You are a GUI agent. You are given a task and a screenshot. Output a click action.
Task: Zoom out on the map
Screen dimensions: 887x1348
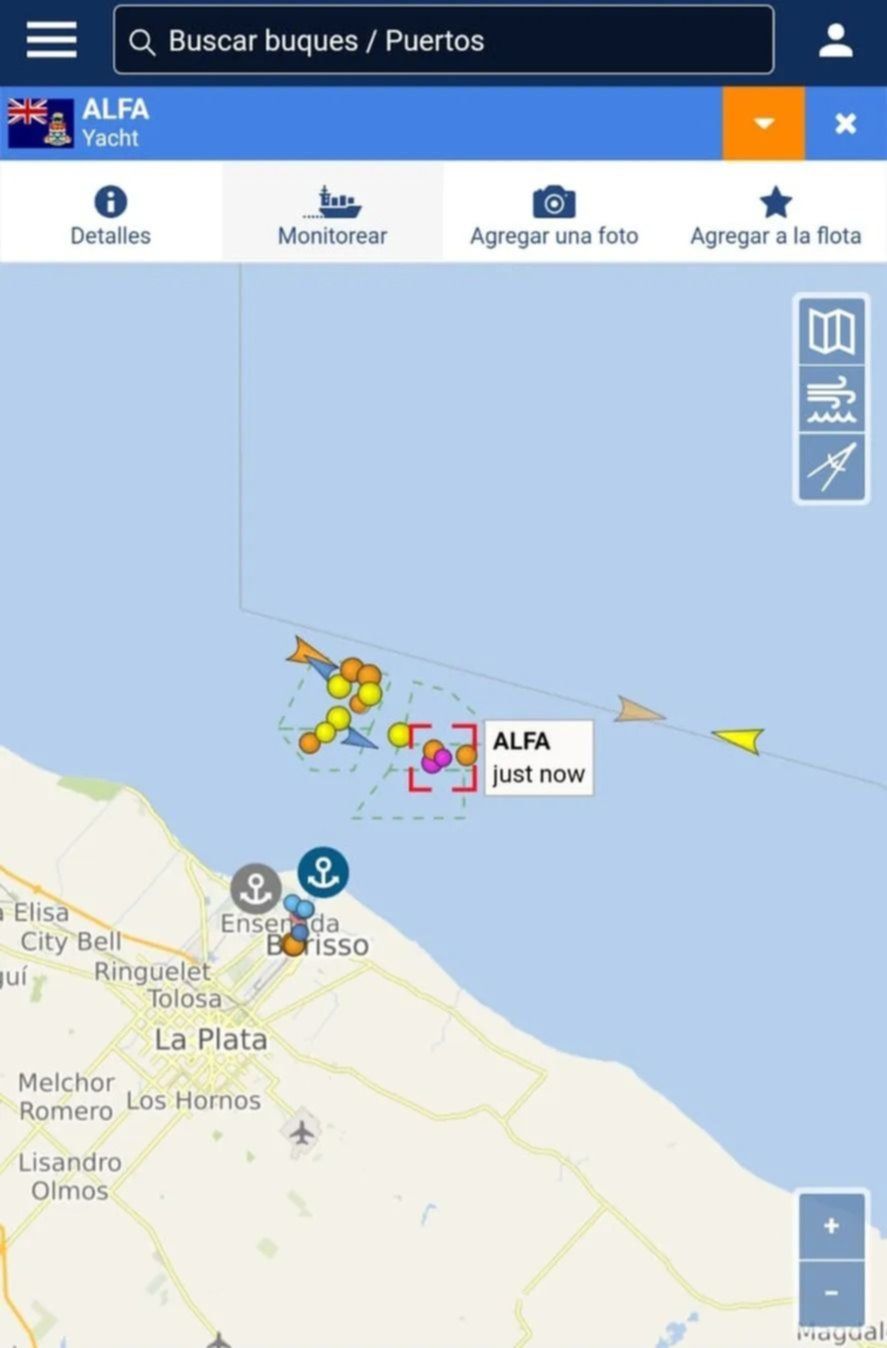pos(831,1292)
